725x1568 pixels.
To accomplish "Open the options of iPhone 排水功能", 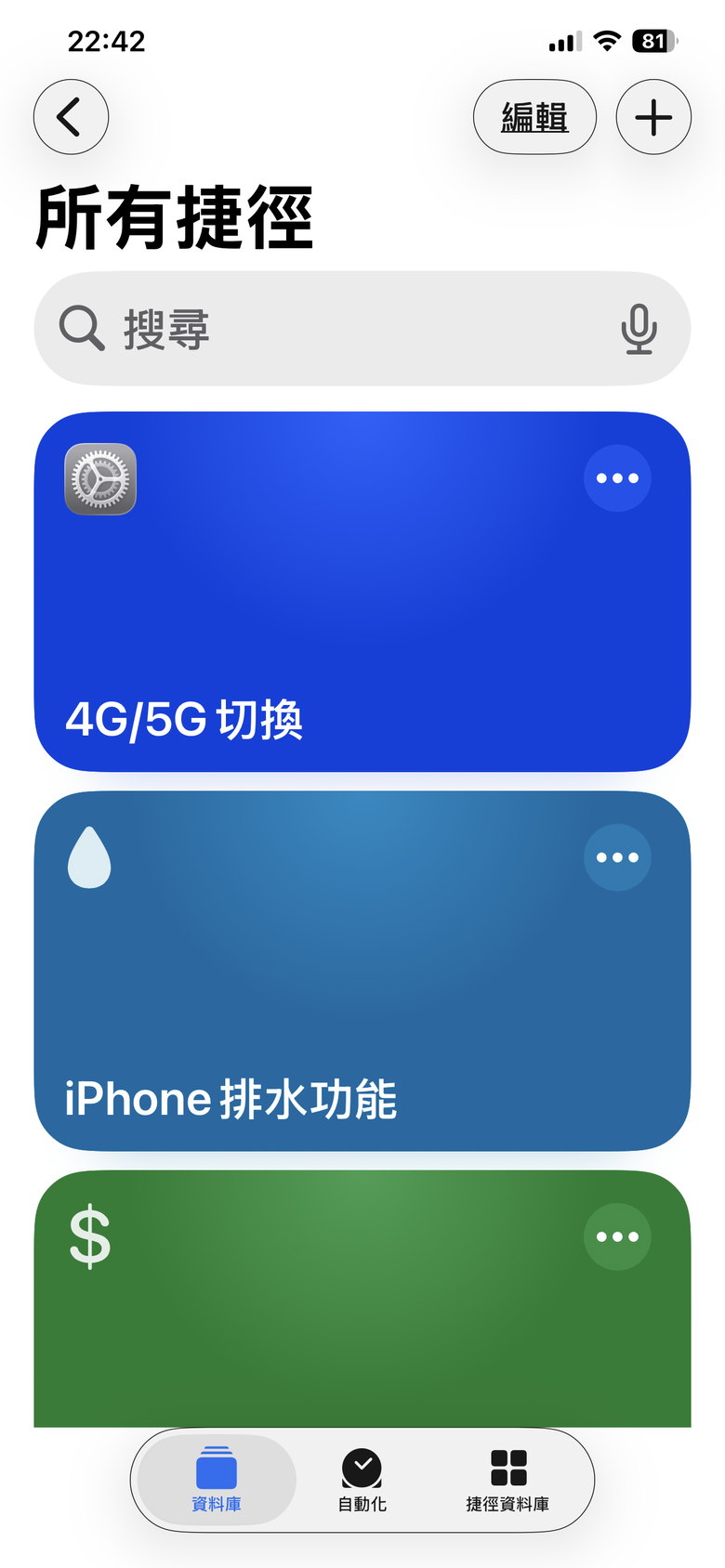I will pyautogui.click(x=617, y=857).
